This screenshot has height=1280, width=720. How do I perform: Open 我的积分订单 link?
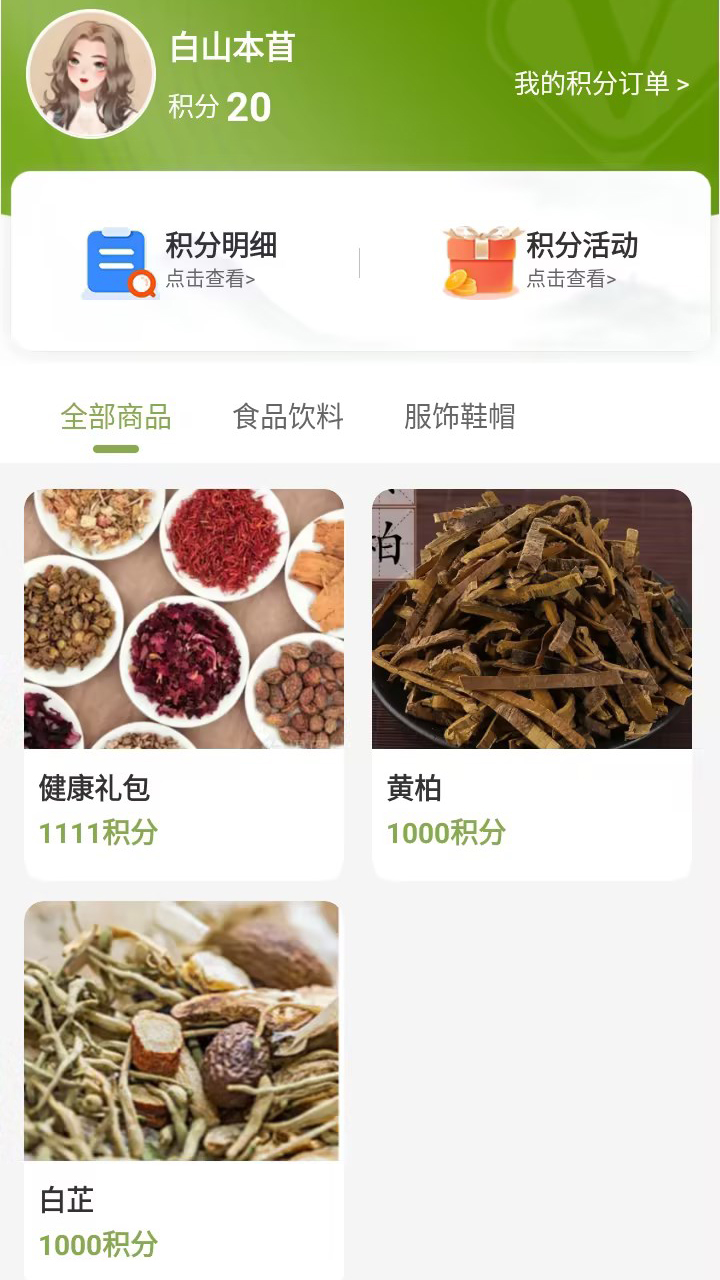point(601,84)
